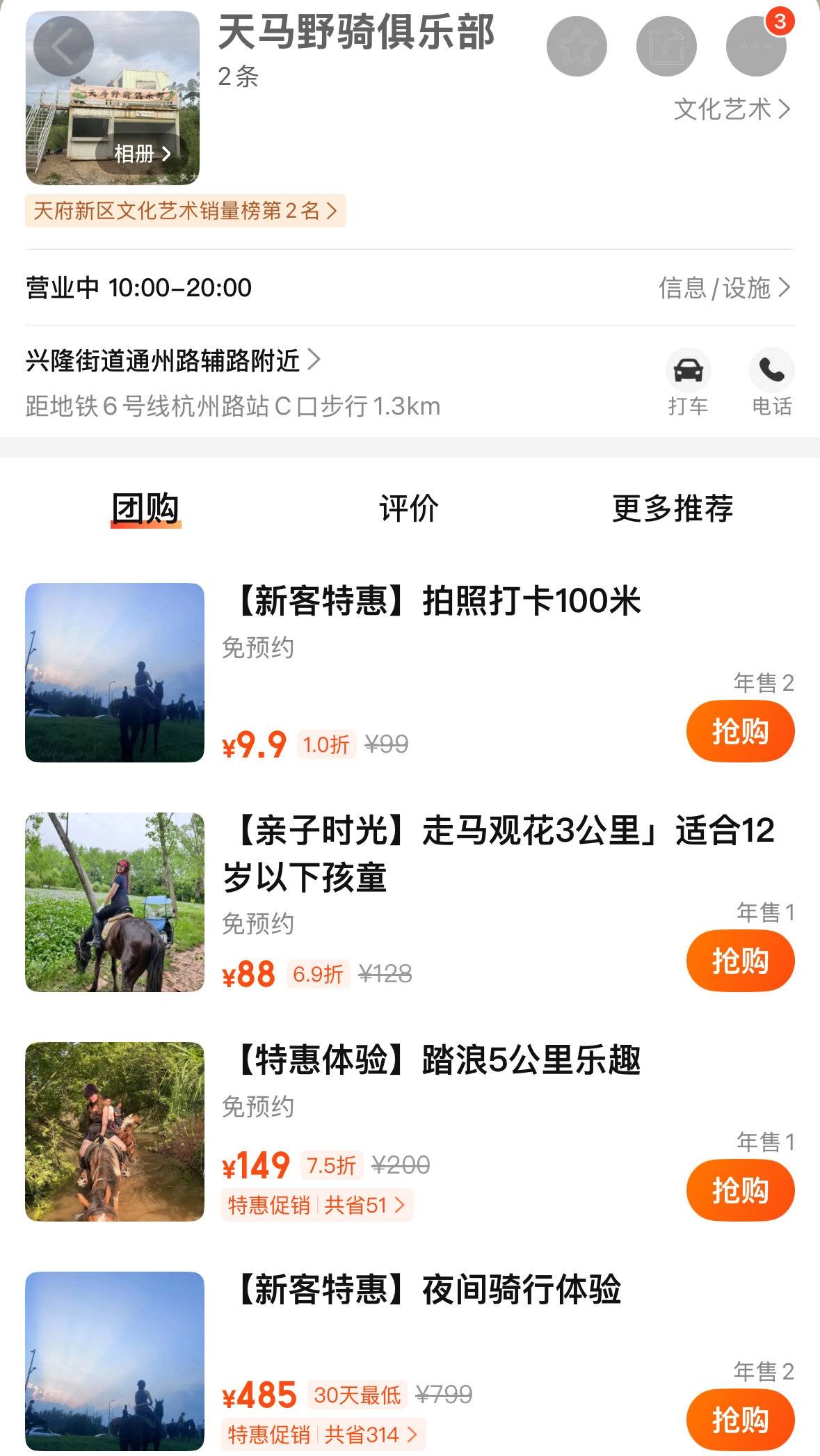Favorite this club with the star icon

coord(577,47)
